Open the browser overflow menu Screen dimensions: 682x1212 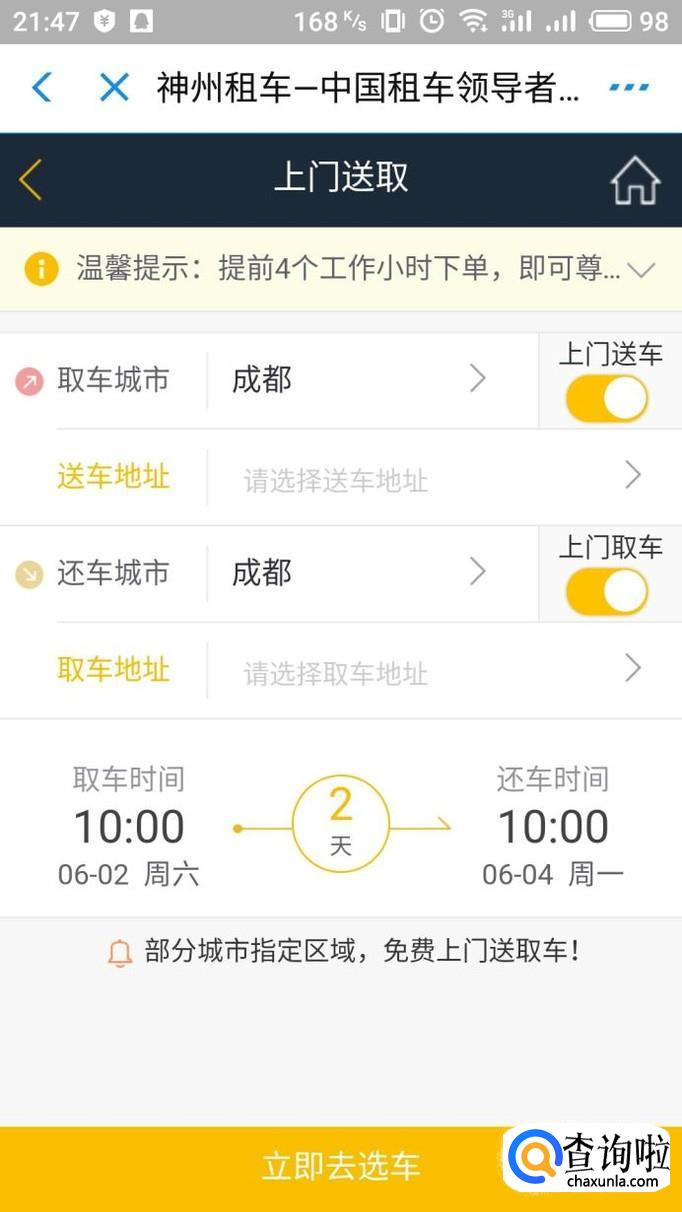tap(628, 88)
